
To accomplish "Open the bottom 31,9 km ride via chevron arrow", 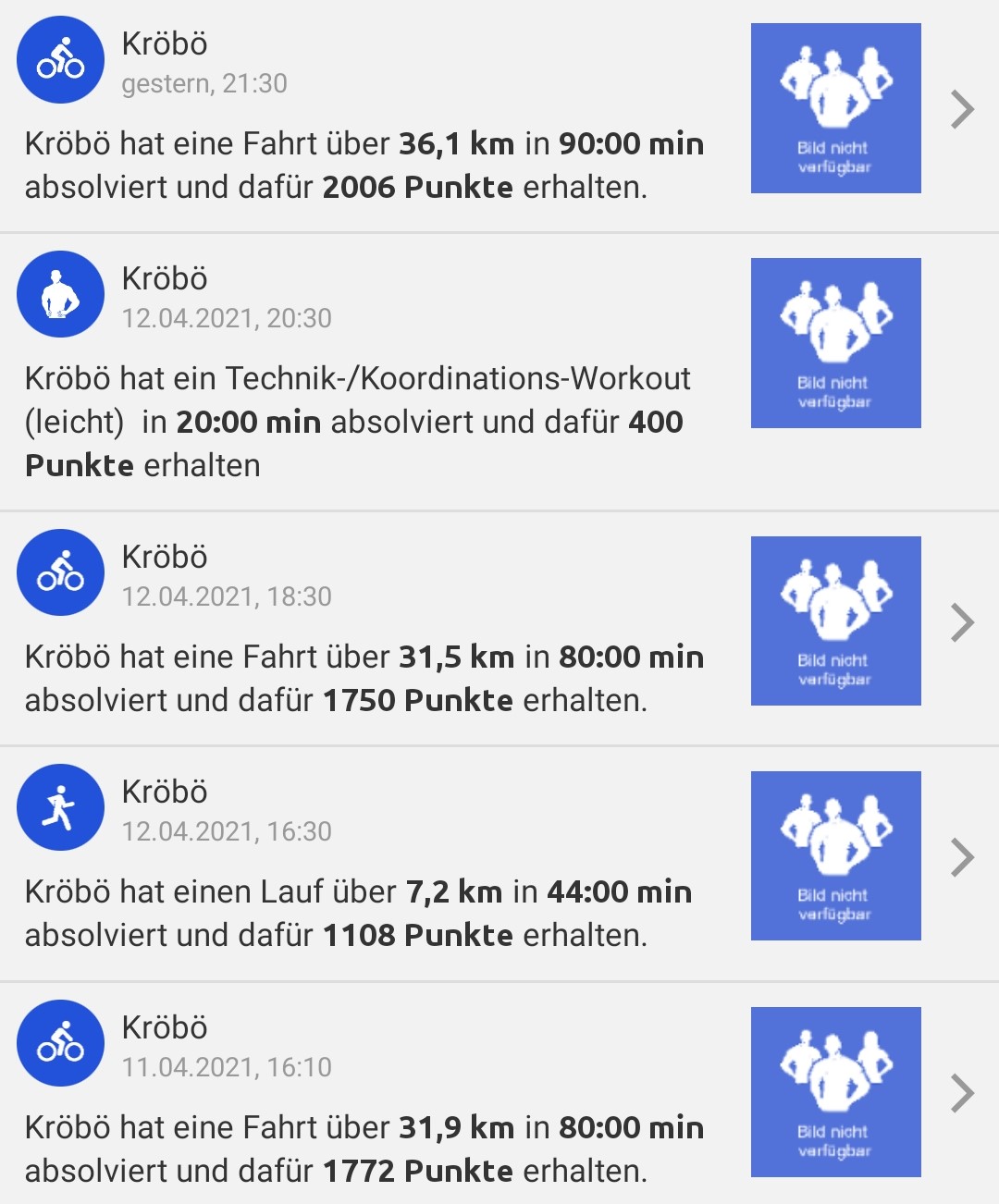I will [x=960, y=1091].
